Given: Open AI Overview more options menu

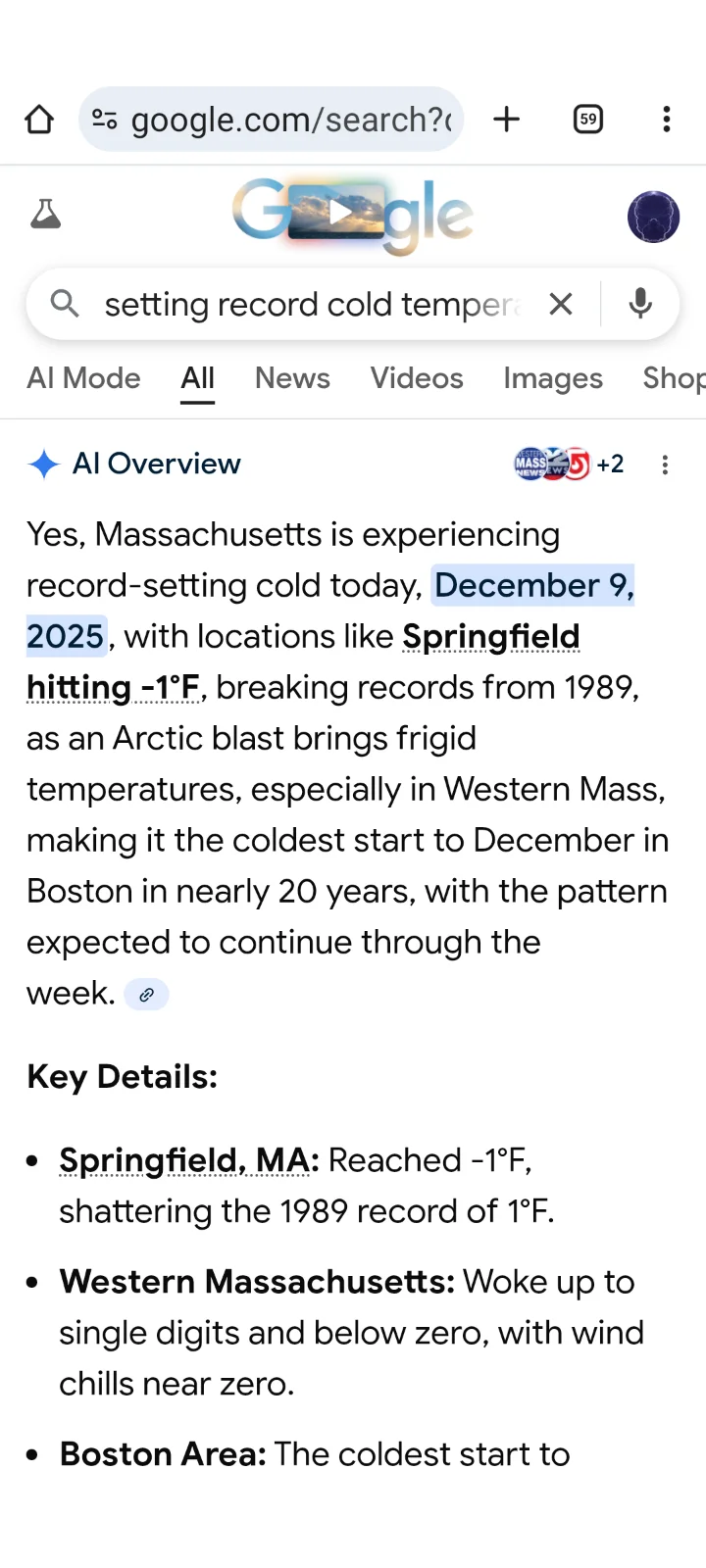Looking at the screenshot, I should (x=665, y=465).
